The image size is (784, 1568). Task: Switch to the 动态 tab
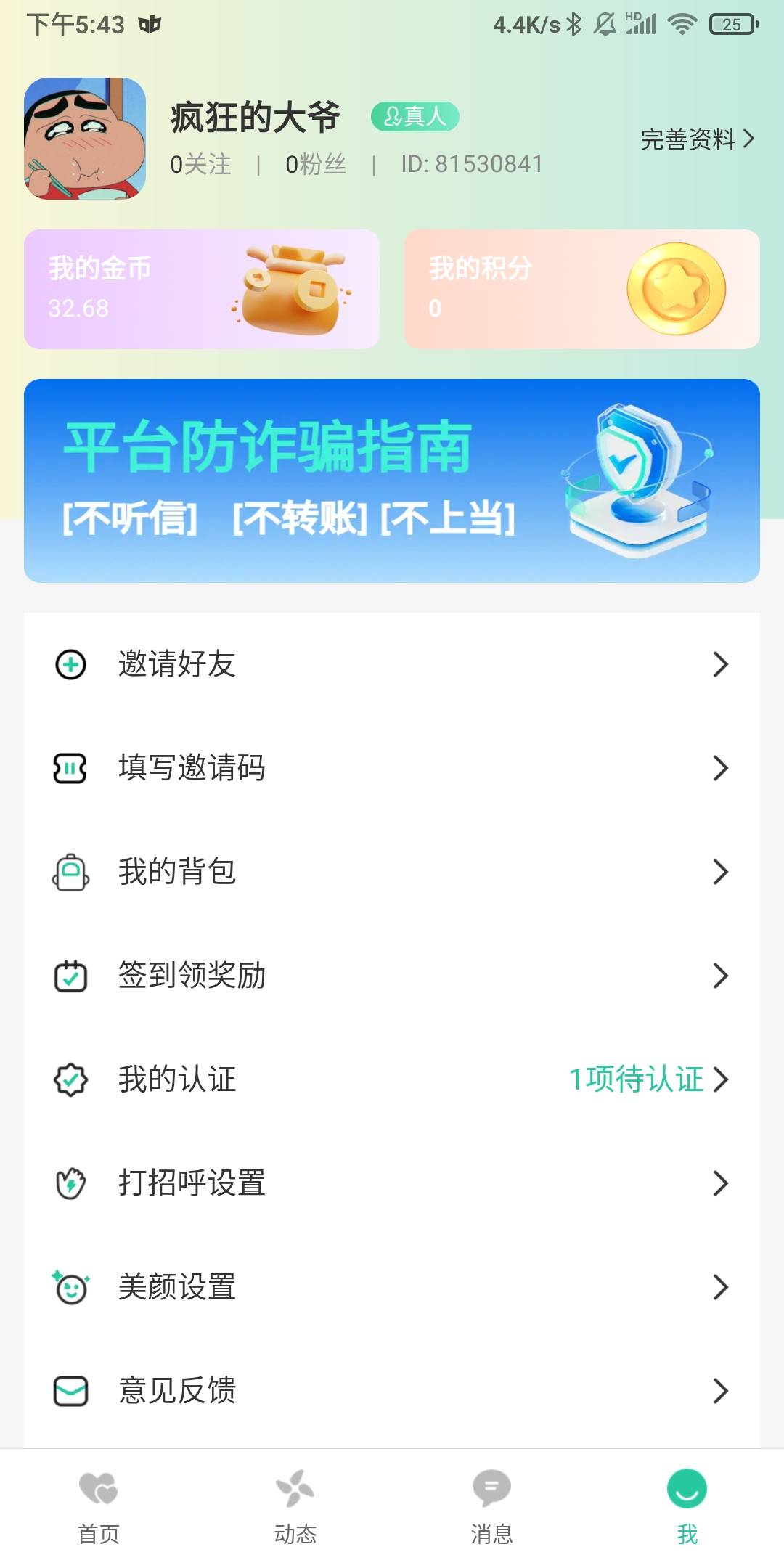295,1507
